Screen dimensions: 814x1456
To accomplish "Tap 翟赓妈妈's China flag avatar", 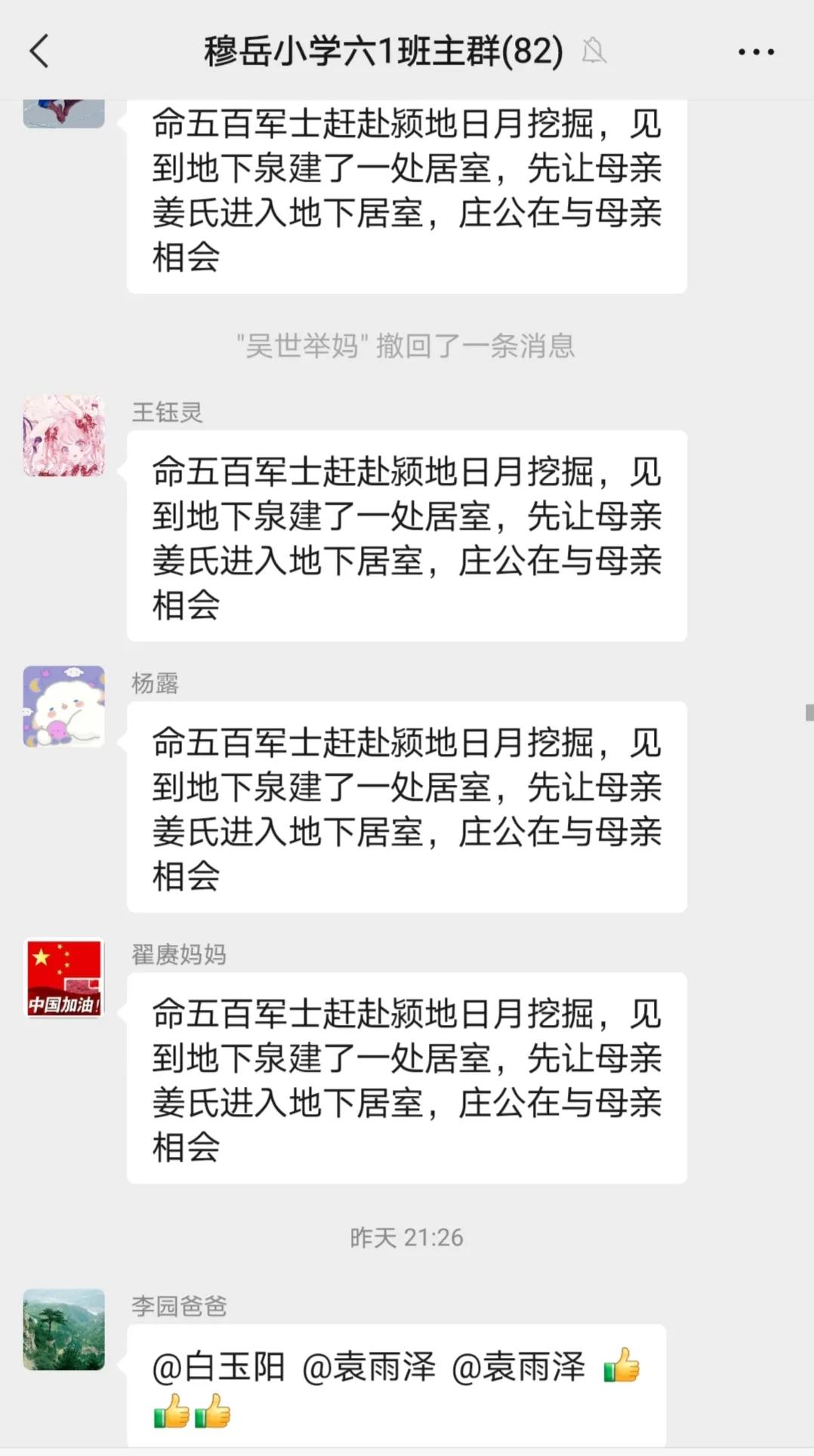I will coord(64,977).
